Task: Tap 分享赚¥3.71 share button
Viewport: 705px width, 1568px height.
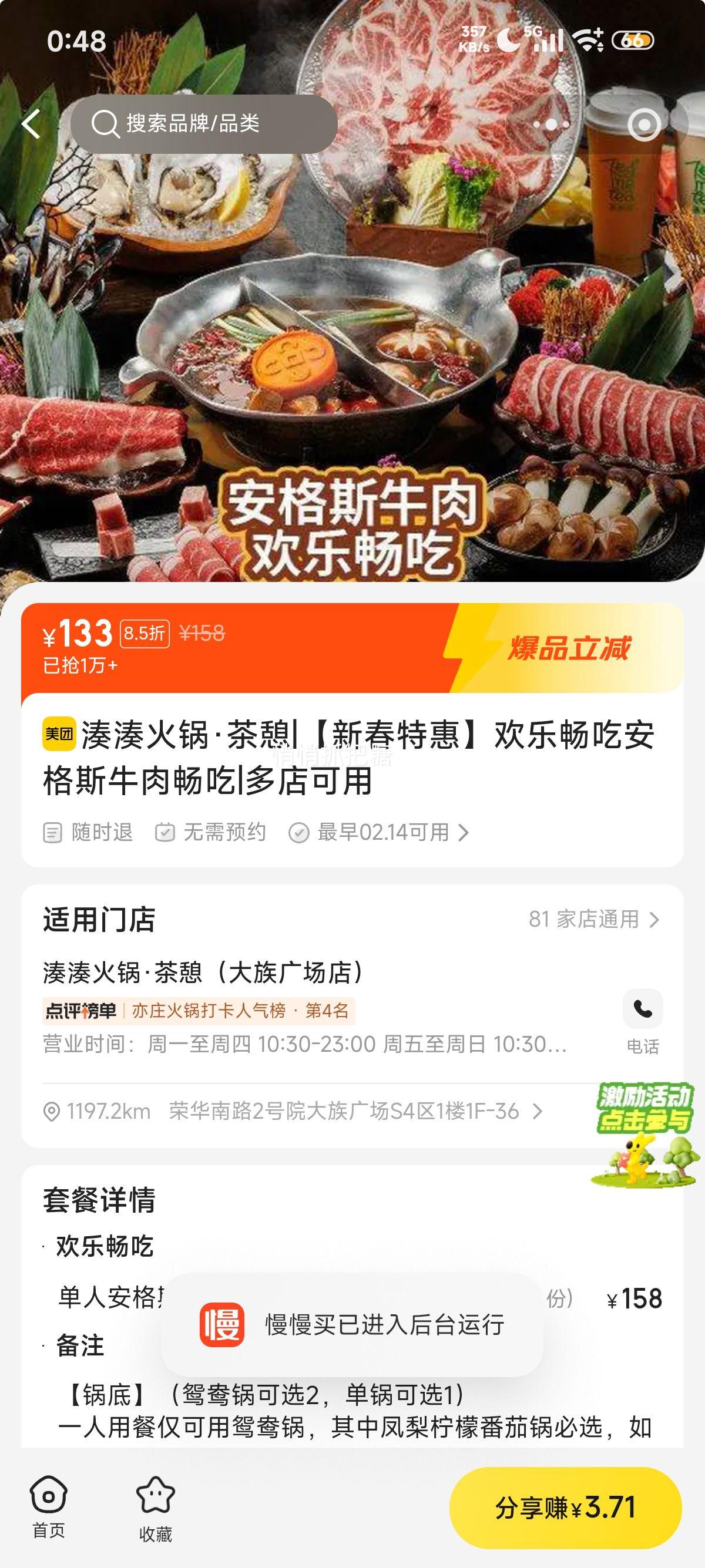Action: click(565, 1508)
